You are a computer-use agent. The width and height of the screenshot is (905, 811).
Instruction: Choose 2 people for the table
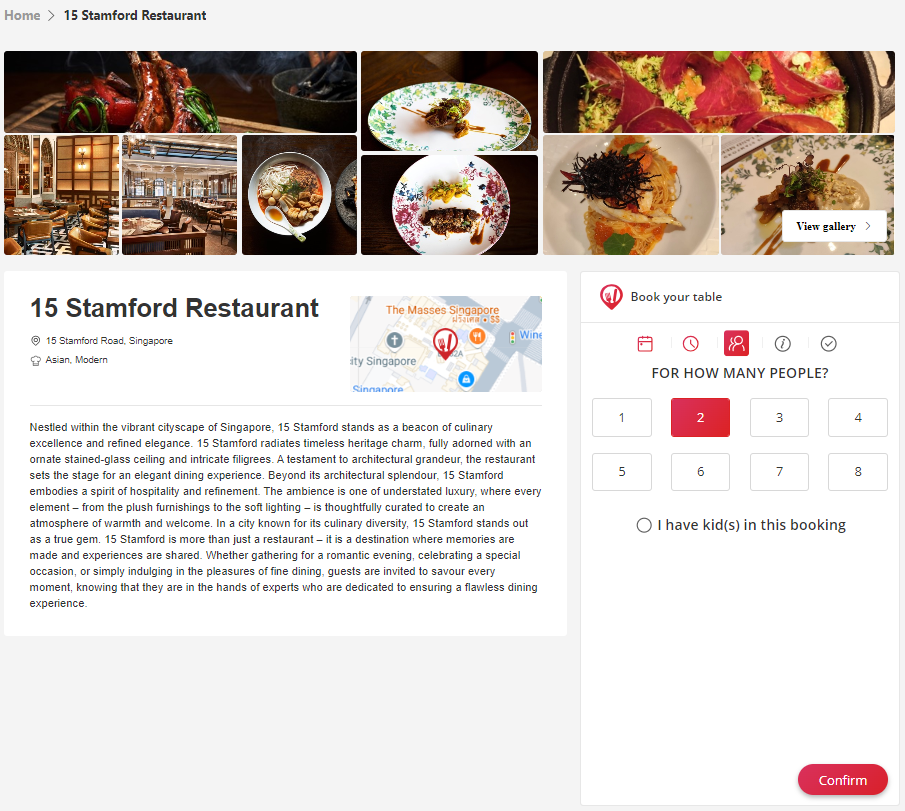tap(700, 418)
